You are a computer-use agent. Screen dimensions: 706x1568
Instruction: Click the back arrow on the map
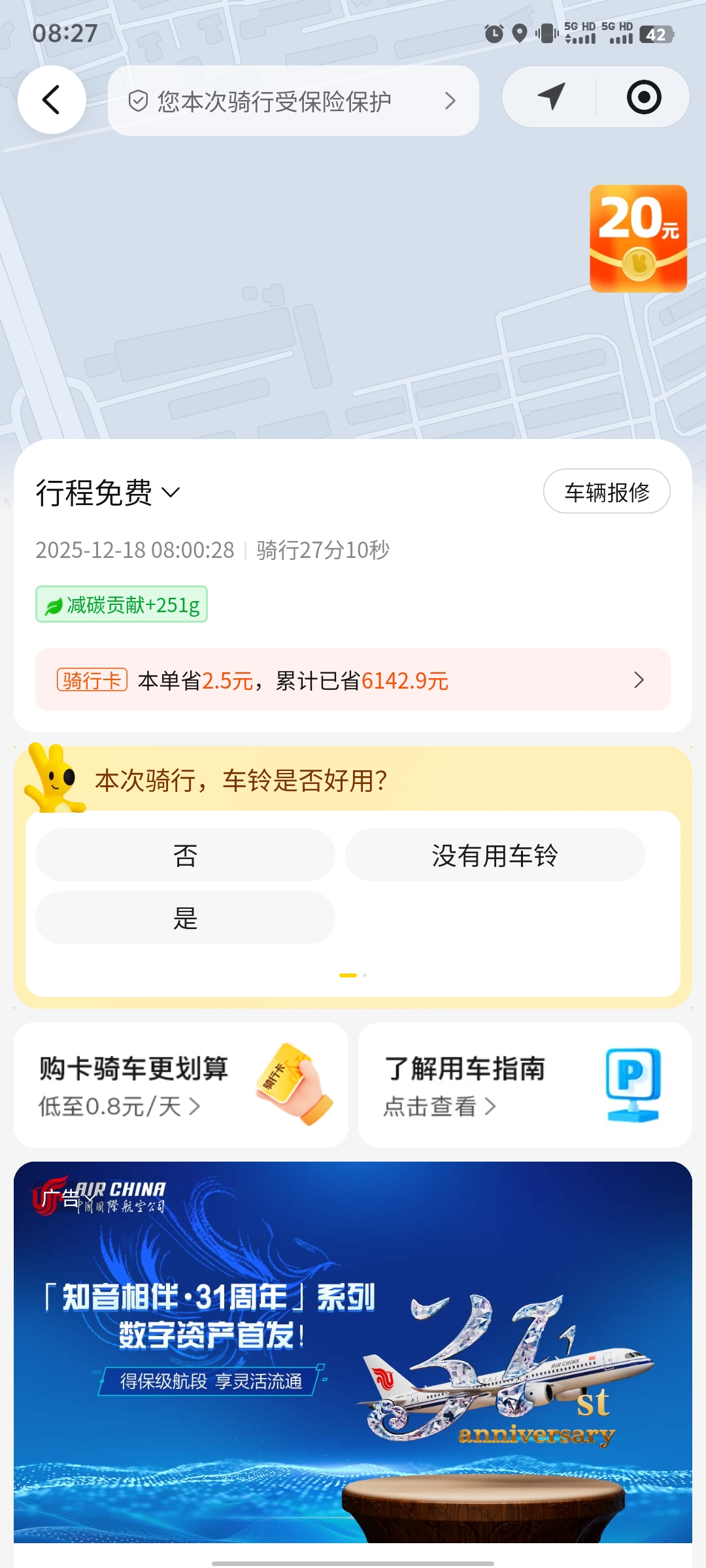(x=52, y=99)
